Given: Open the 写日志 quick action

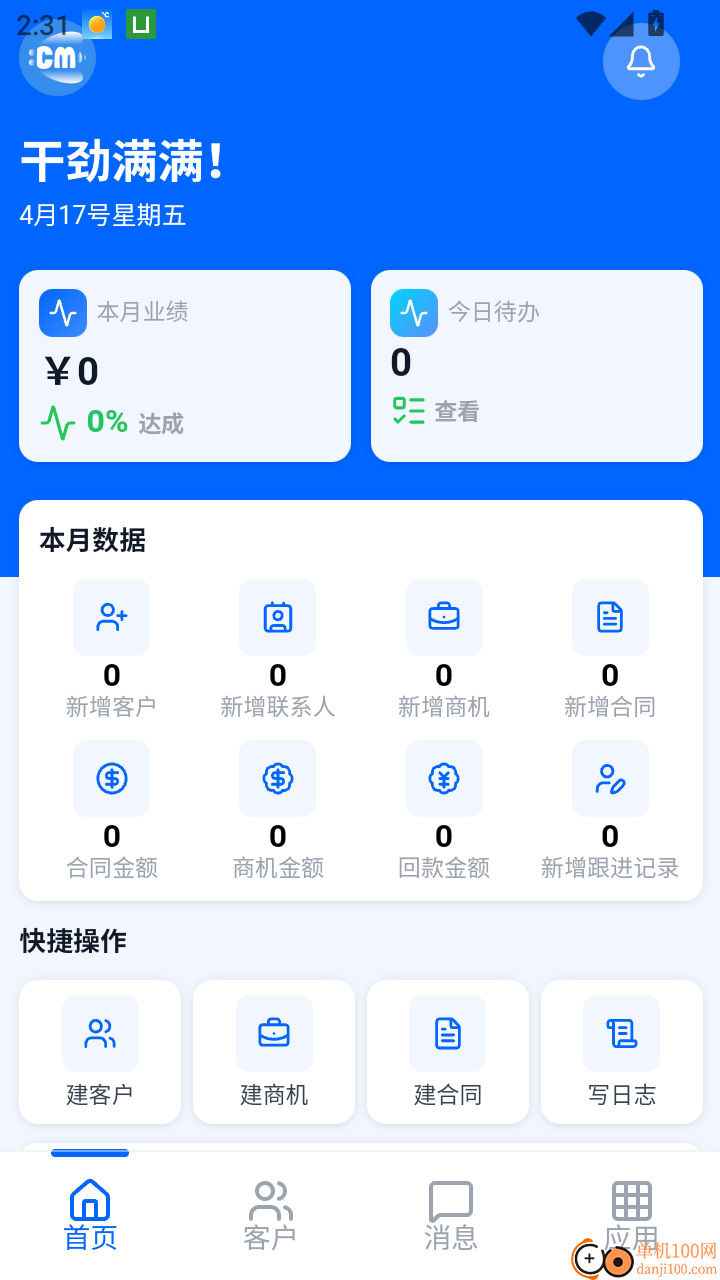Looking at the screenshot, I should [622, 1051].
